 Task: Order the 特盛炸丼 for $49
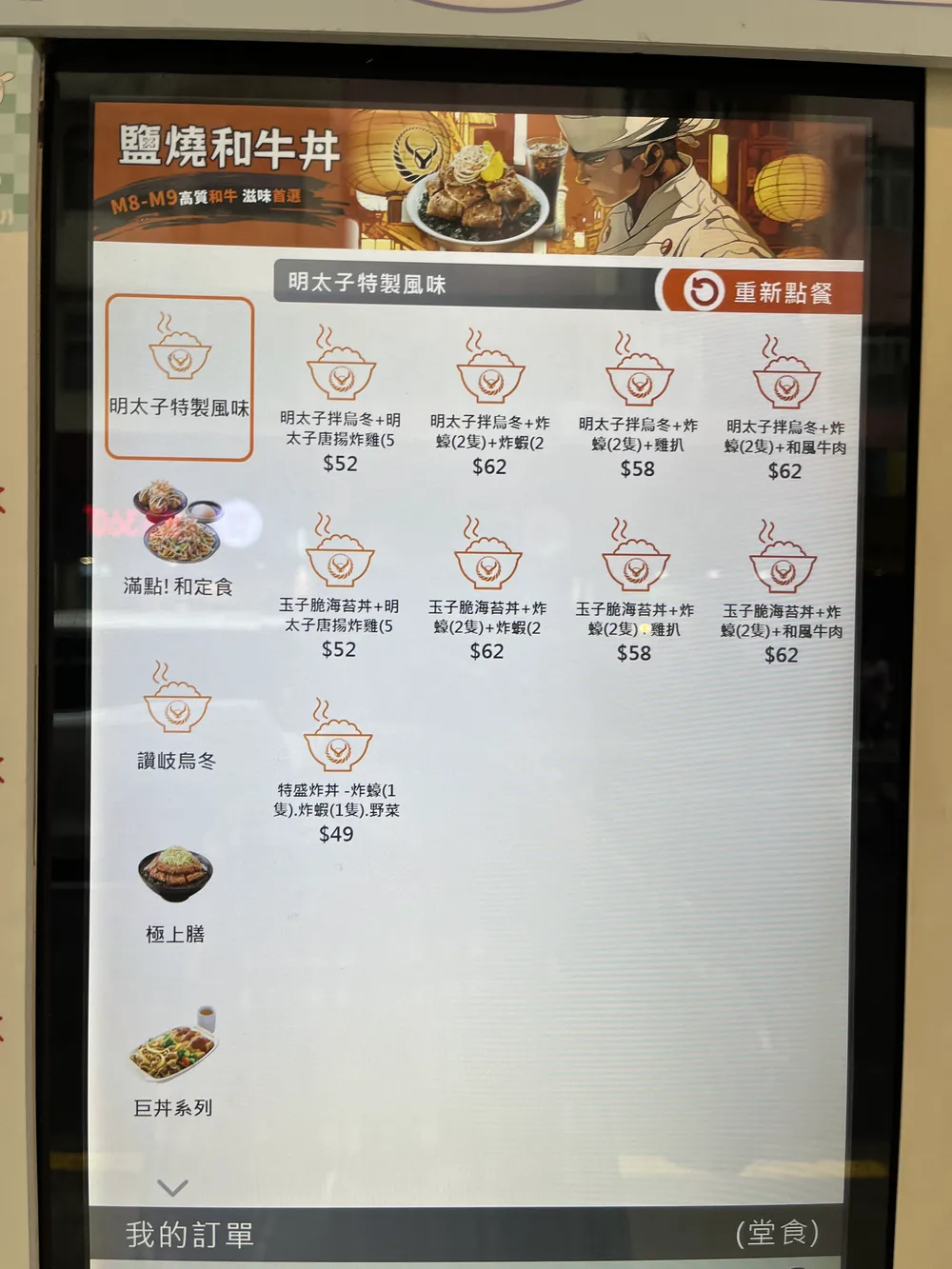tap(337, 769)
